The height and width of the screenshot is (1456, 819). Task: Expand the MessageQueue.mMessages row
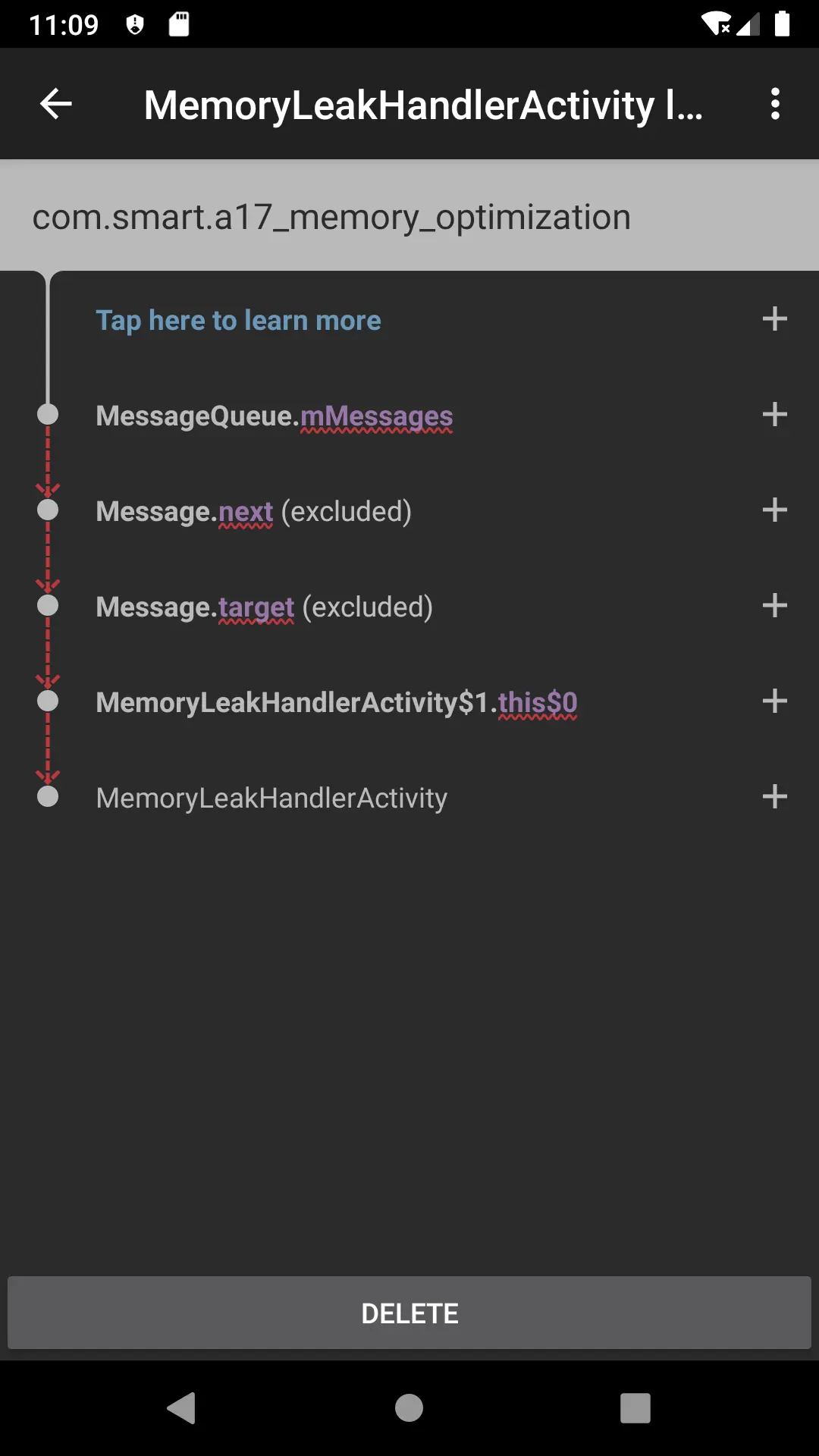tap(774, 415)
